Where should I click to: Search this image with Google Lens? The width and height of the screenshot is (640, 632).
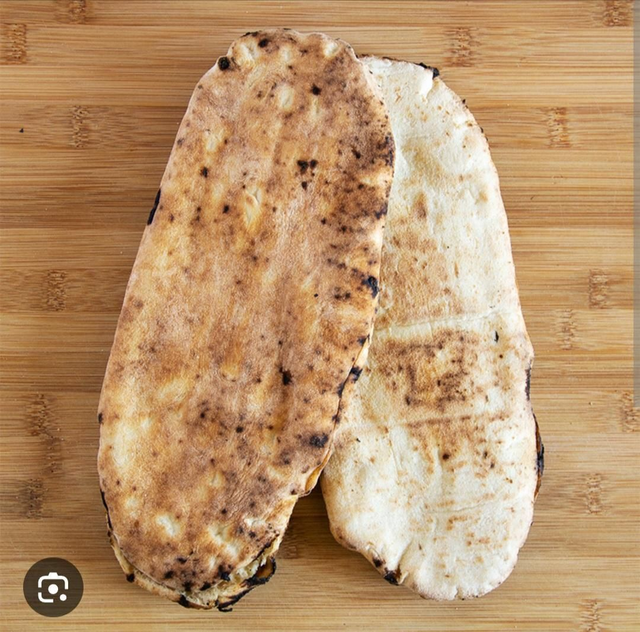click(53, 587)
